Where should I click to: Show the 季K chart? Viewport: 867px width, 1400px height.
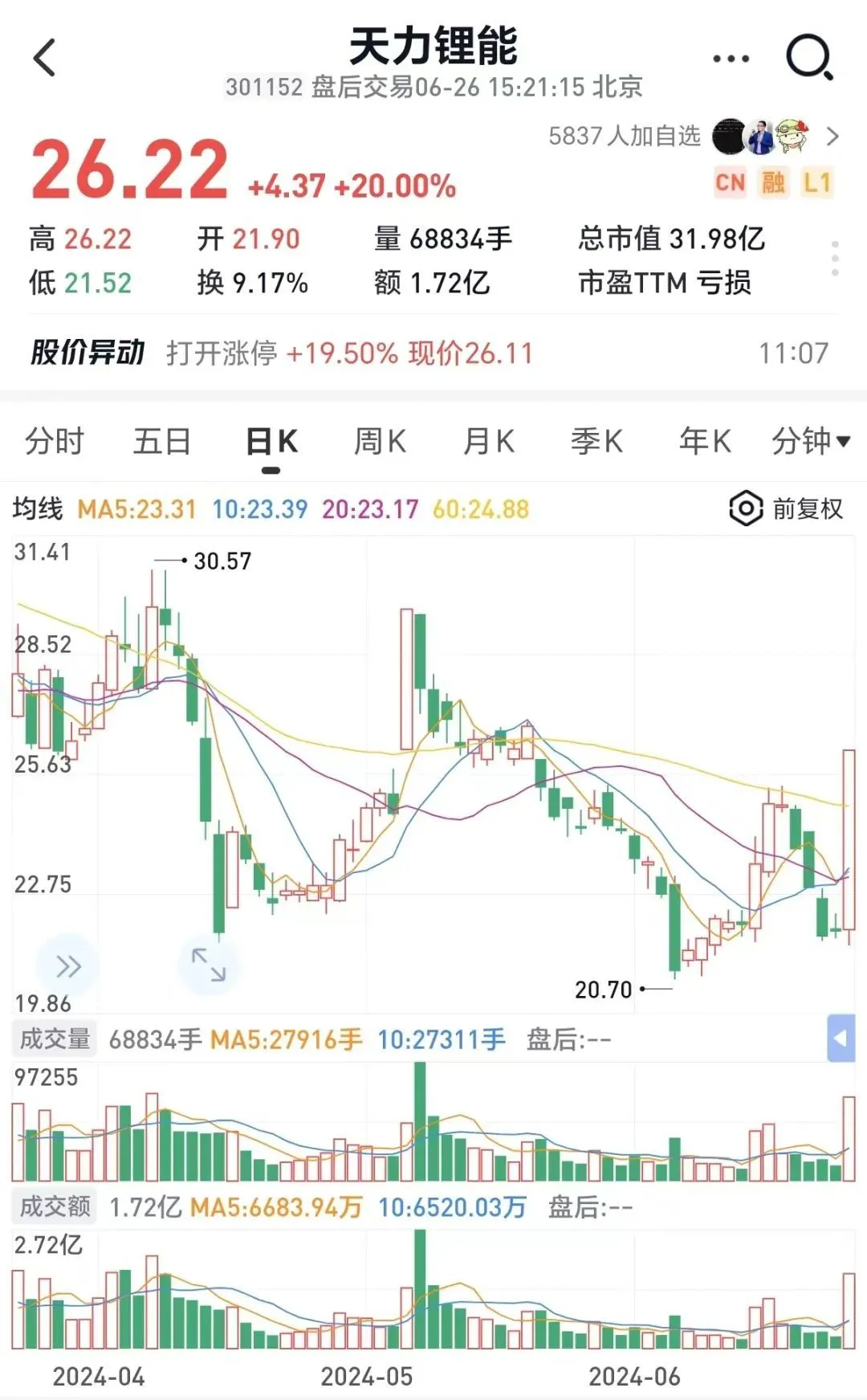[596, 441]
